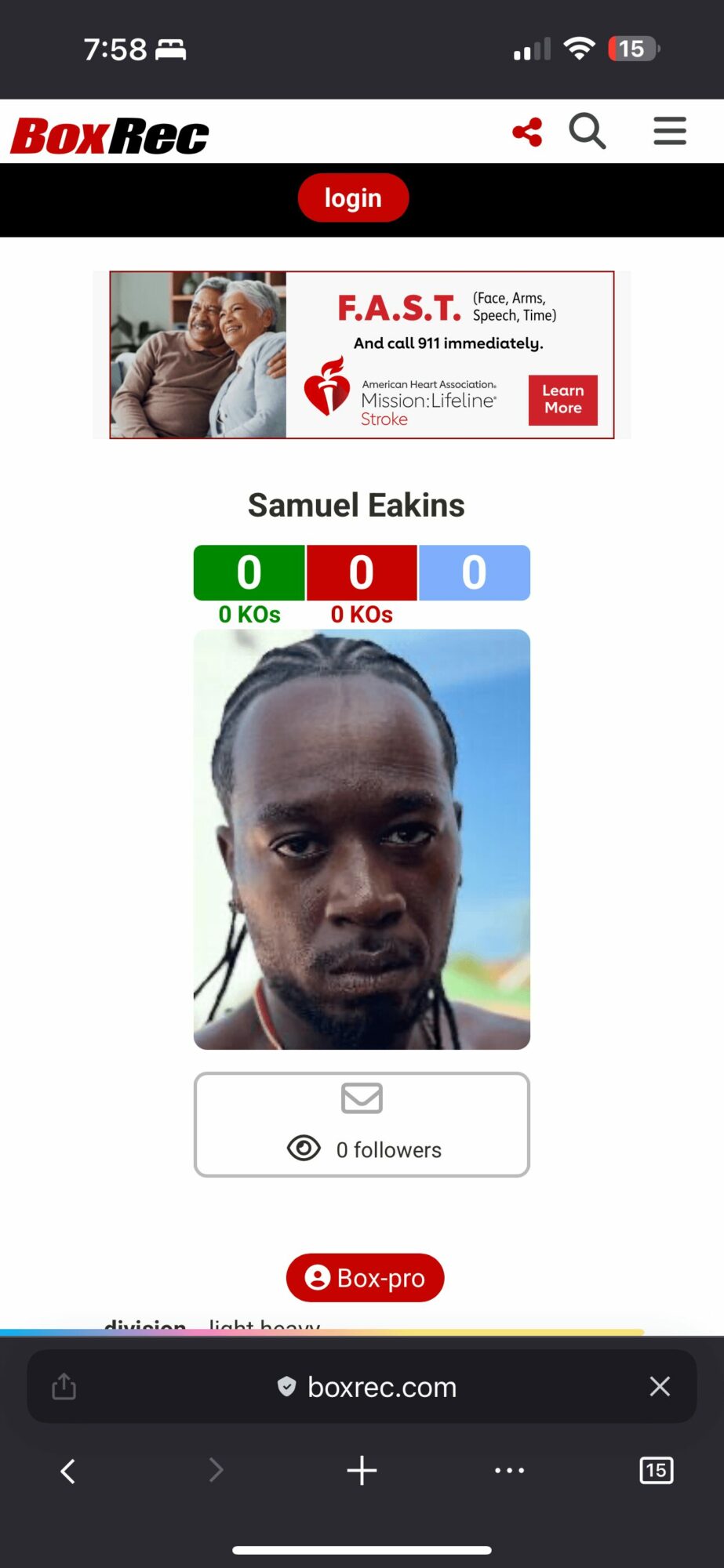Tap Learn More on the stroke ad
The image size is (724, 1568).
562,400
